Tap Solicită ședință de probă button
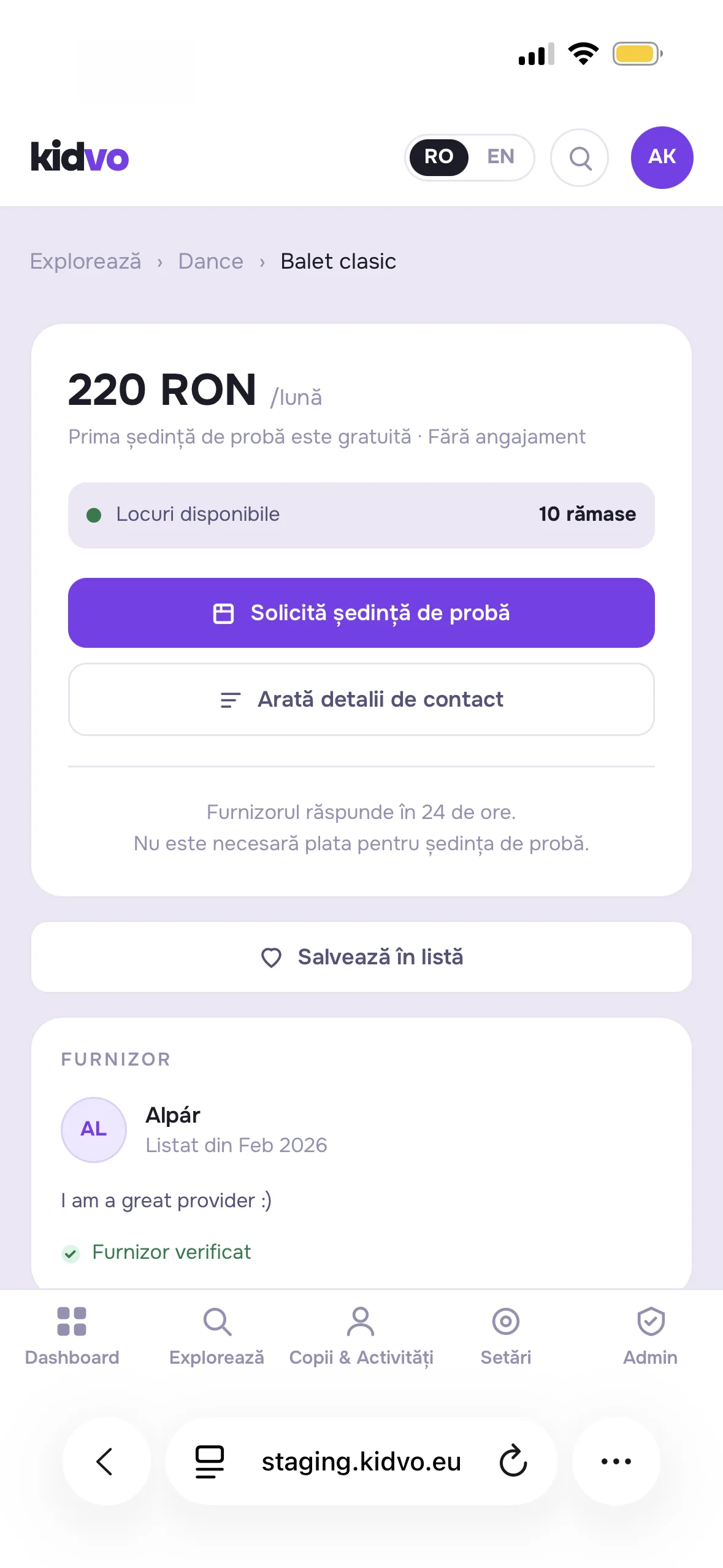Screen dimensions: 723x1568 (361, 613)
